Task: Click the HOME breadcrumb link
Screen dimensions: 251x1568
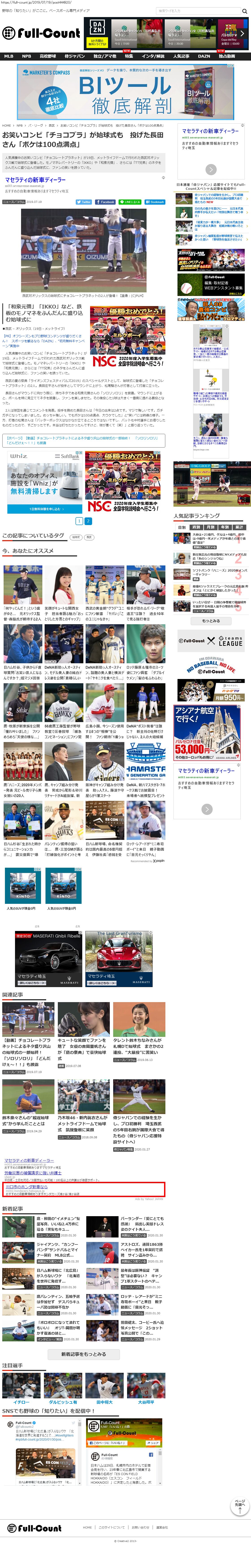Action: pos(7,125)
